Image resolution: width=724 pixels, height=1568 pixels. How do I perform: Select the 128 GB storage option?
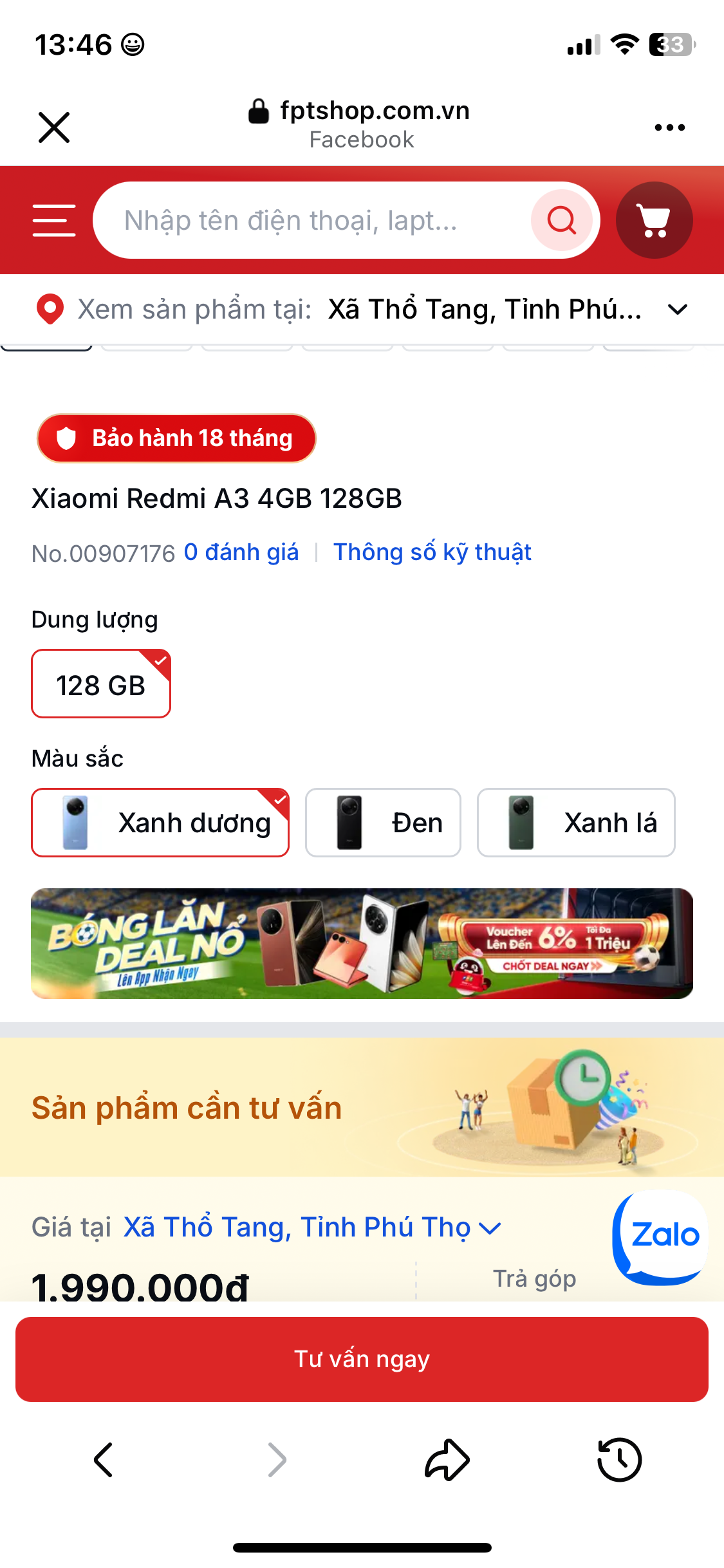pyautogui.click(x=101, y=684)
